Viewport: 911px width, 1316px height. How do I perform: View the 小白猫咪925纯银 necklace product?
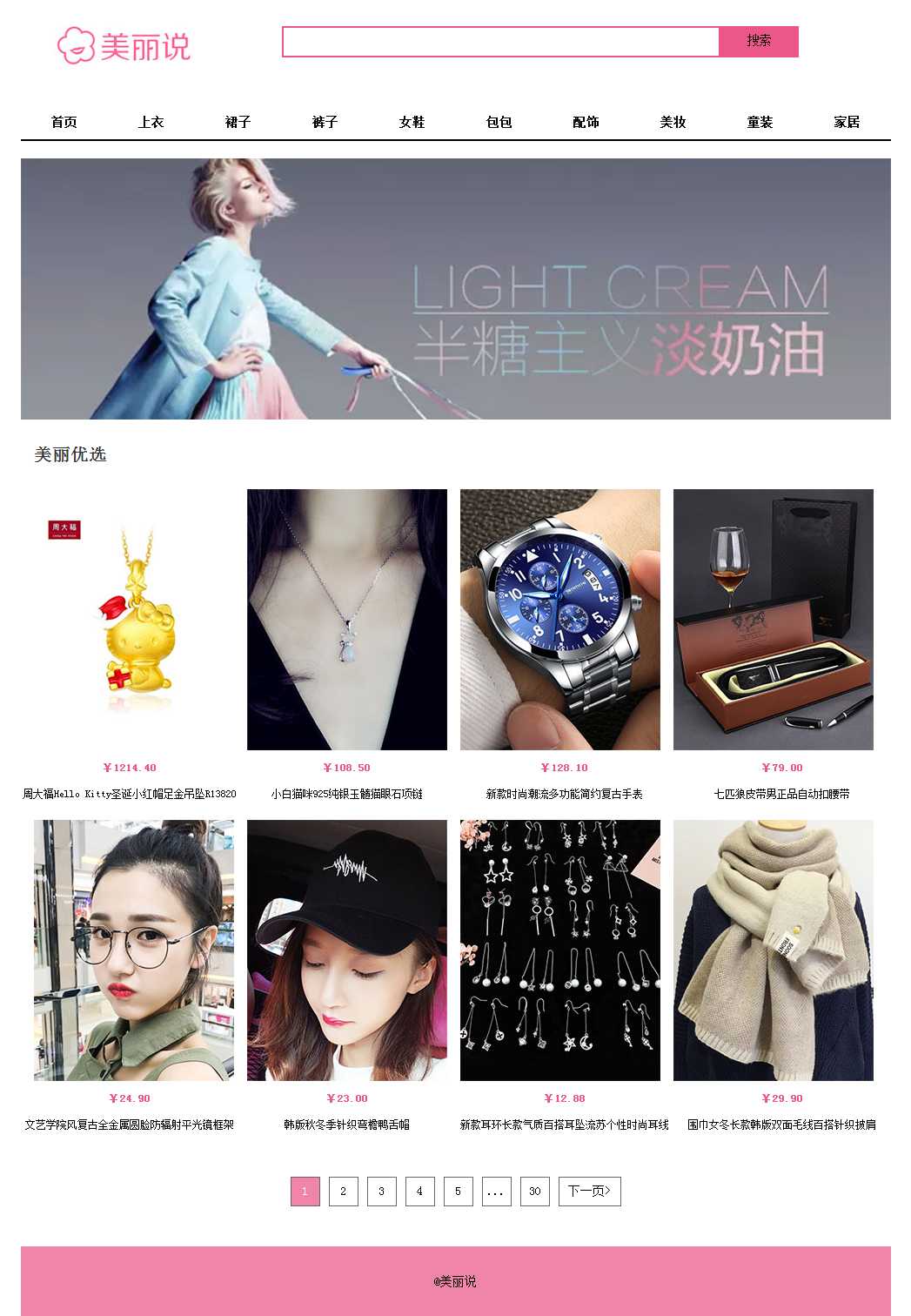(x=346, y=620)
